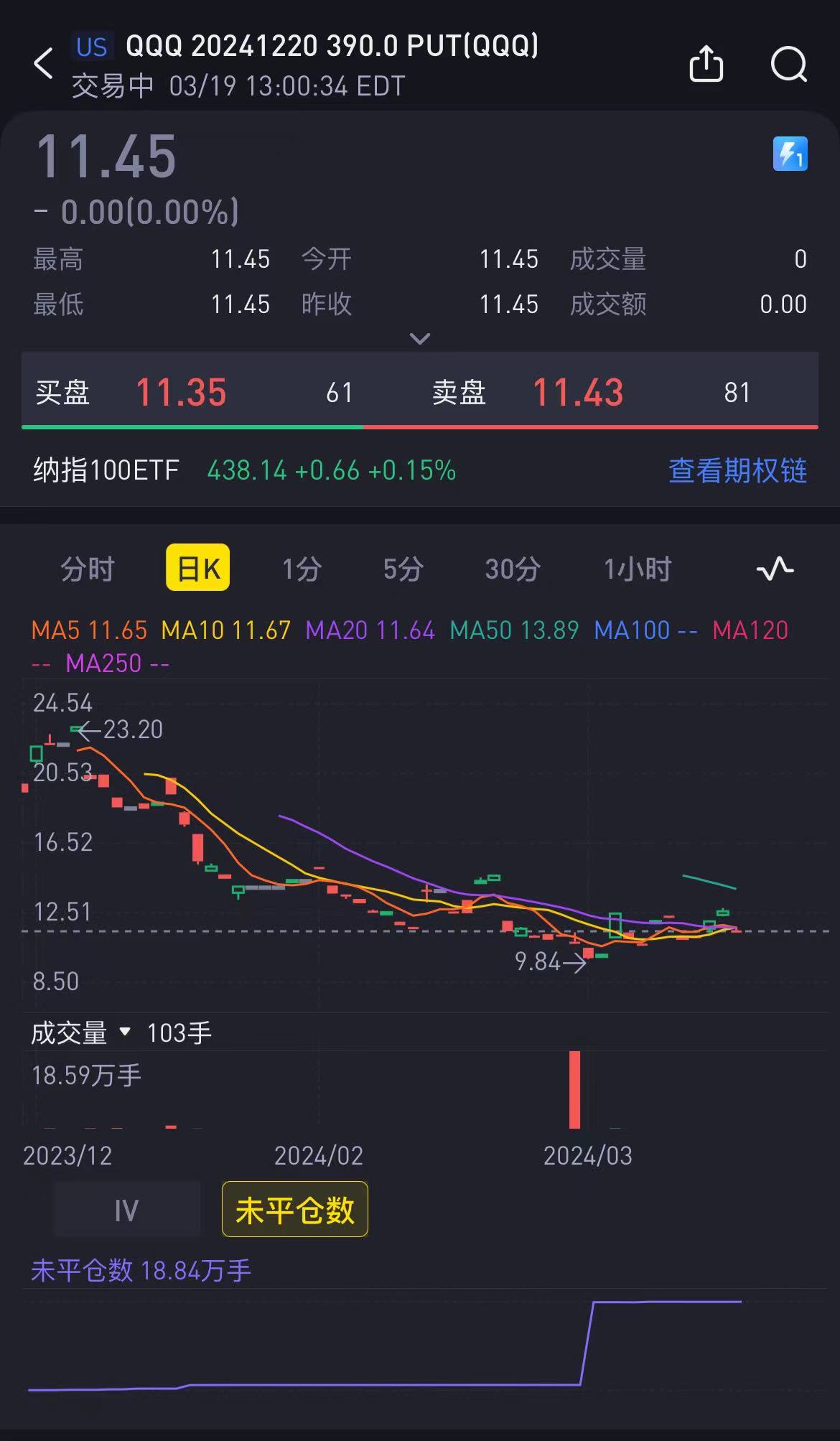Share this QQQ put option quote

tap(706, 65)
